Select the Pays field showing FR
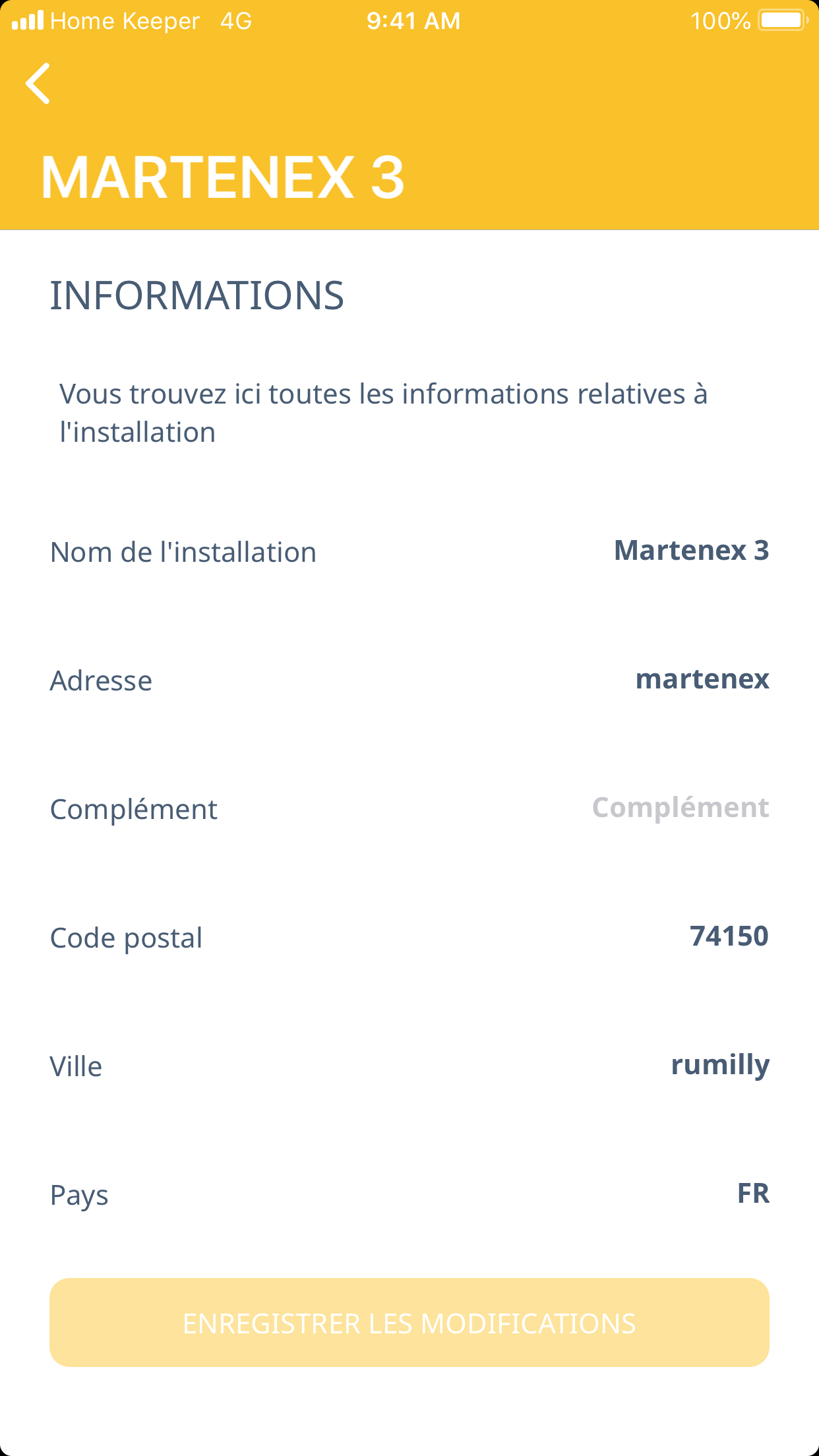 click(x=752, y=1194)
